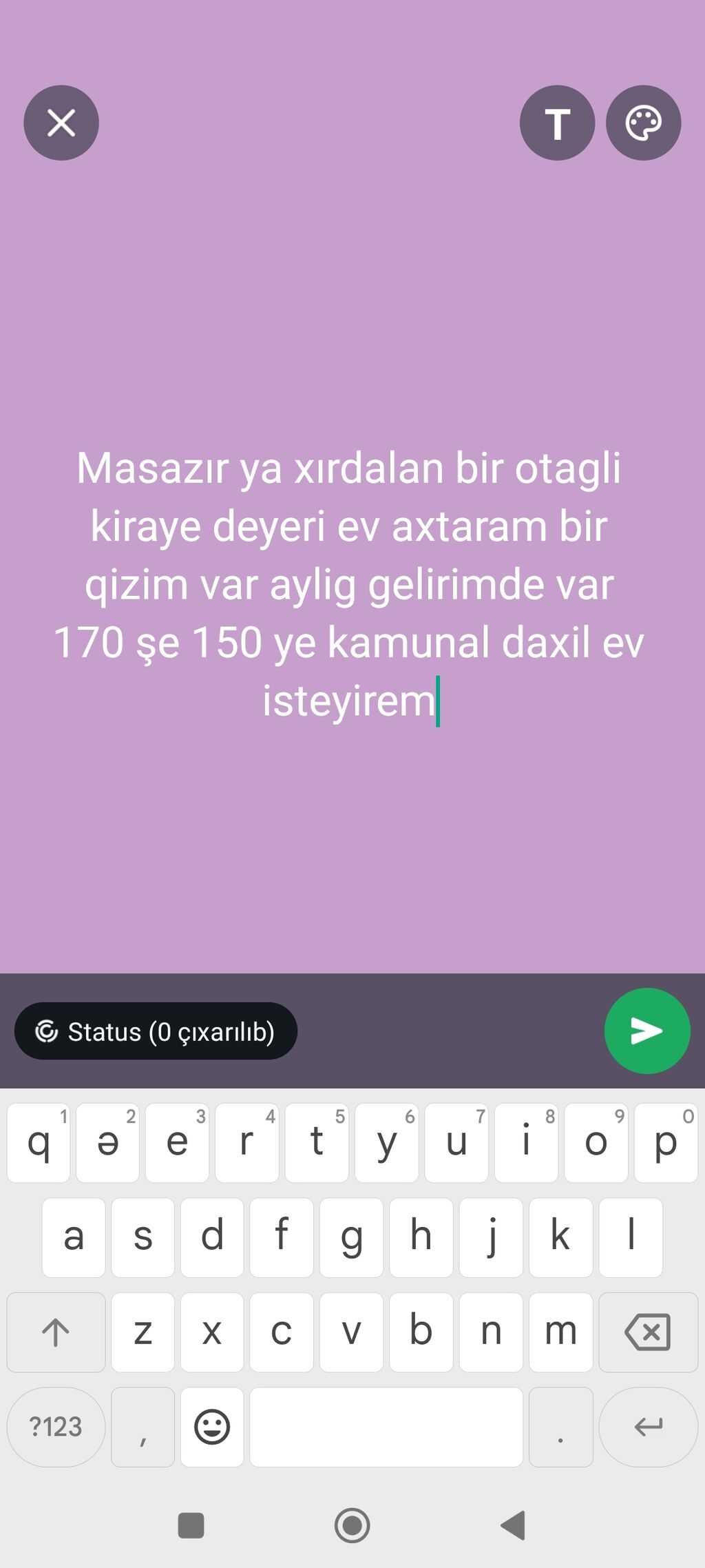Go back using the navigation bar
Image resolution: width=705 pixels, height=1568 pixels.
pos(513,1525)
